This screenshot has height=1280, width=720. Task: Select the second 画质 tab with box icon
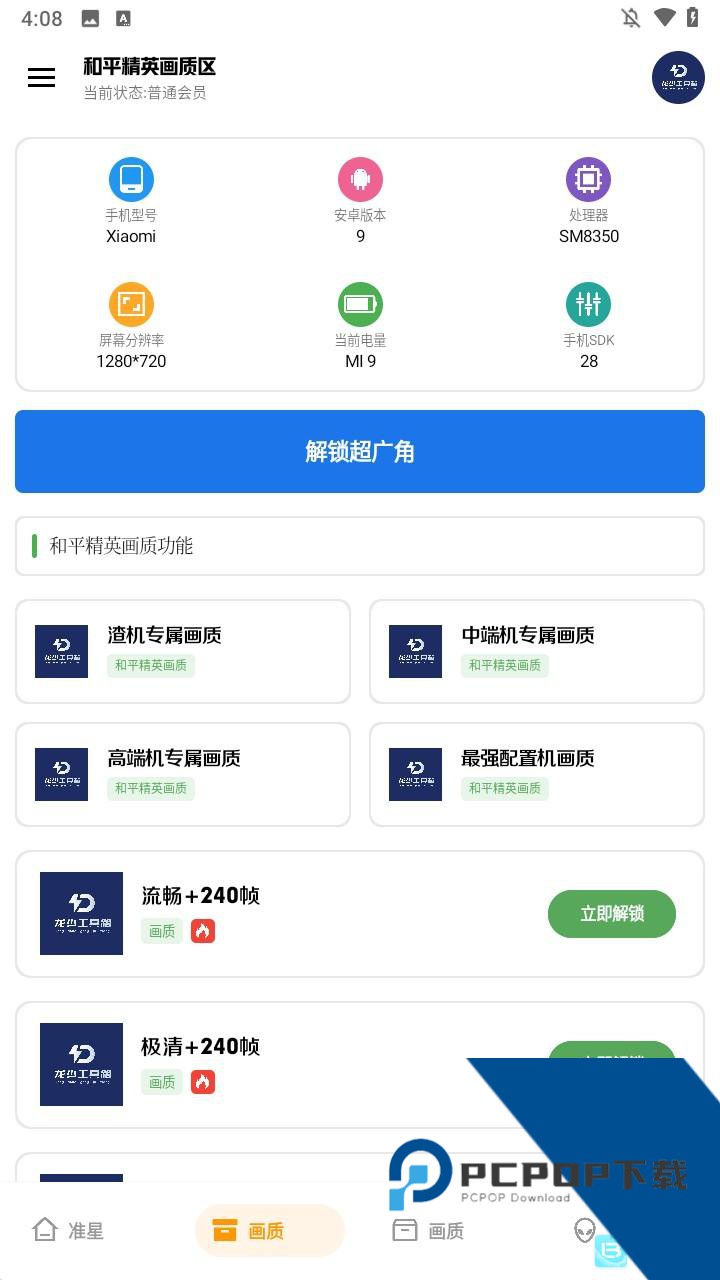point(427,1230)
